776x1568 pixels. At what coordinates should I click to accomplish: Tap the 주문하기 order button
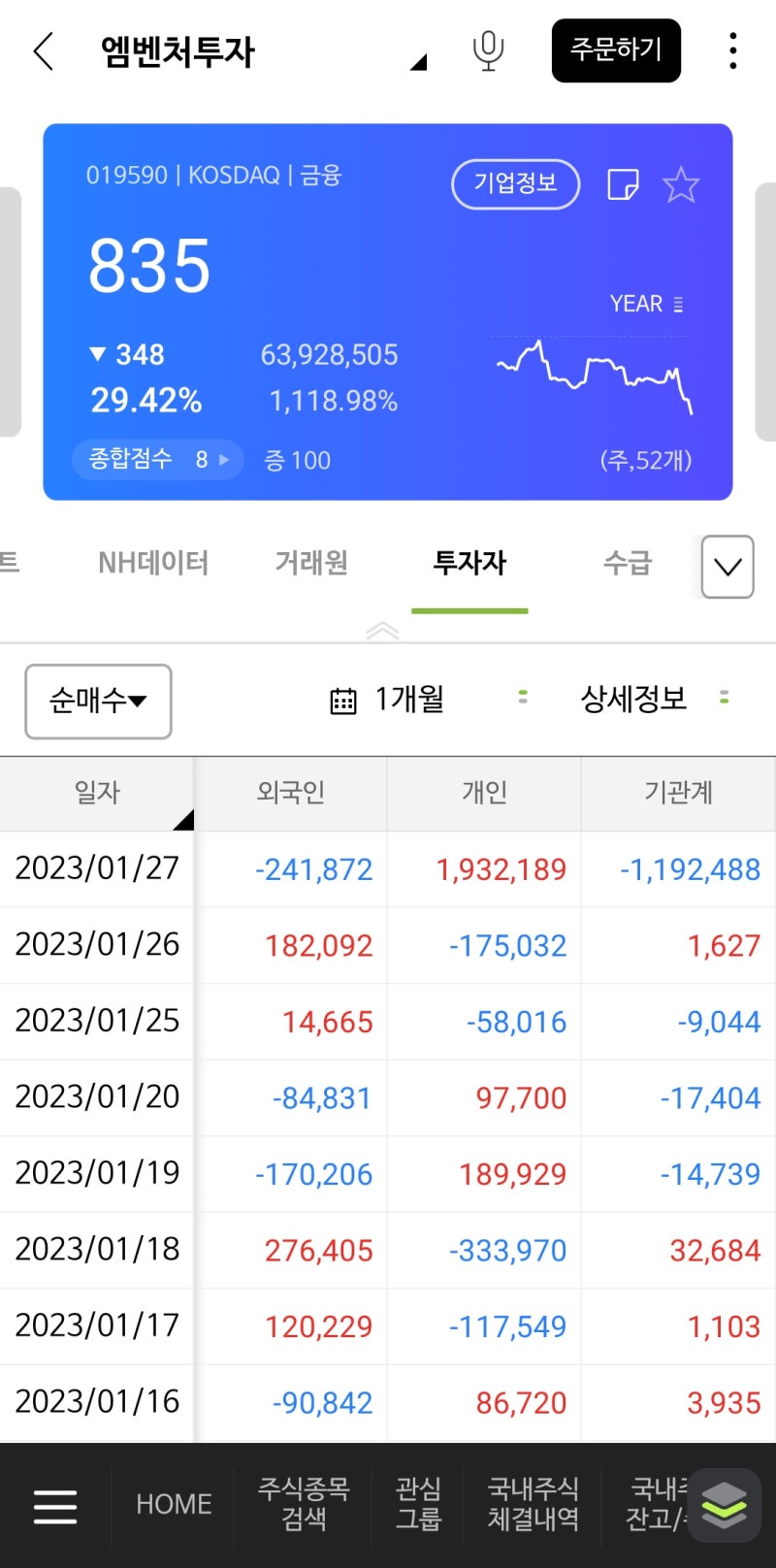pos(616,50)
